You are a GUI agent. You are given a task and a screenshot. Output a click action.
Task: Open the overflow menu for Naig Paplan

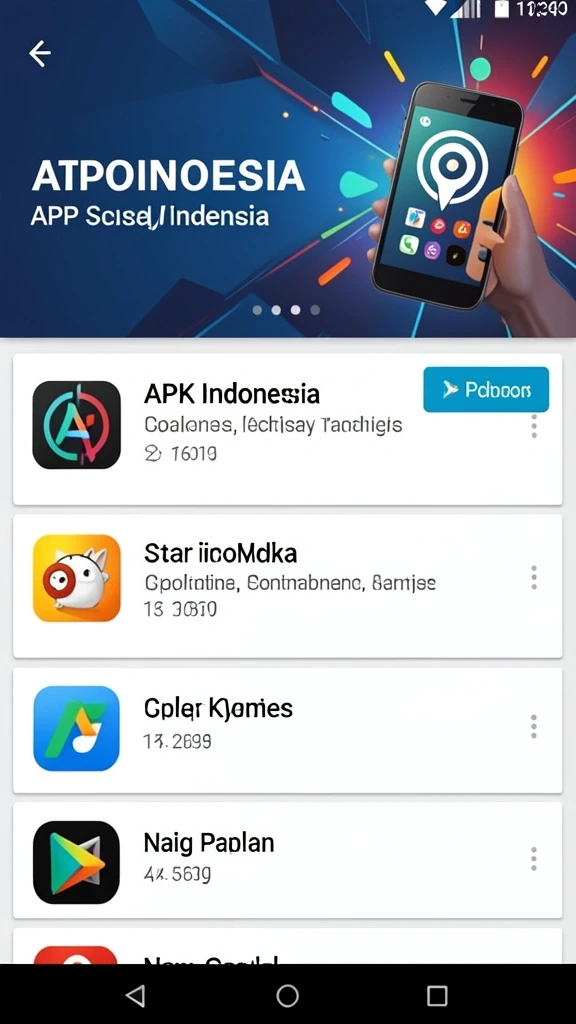(x=534, y=859)
